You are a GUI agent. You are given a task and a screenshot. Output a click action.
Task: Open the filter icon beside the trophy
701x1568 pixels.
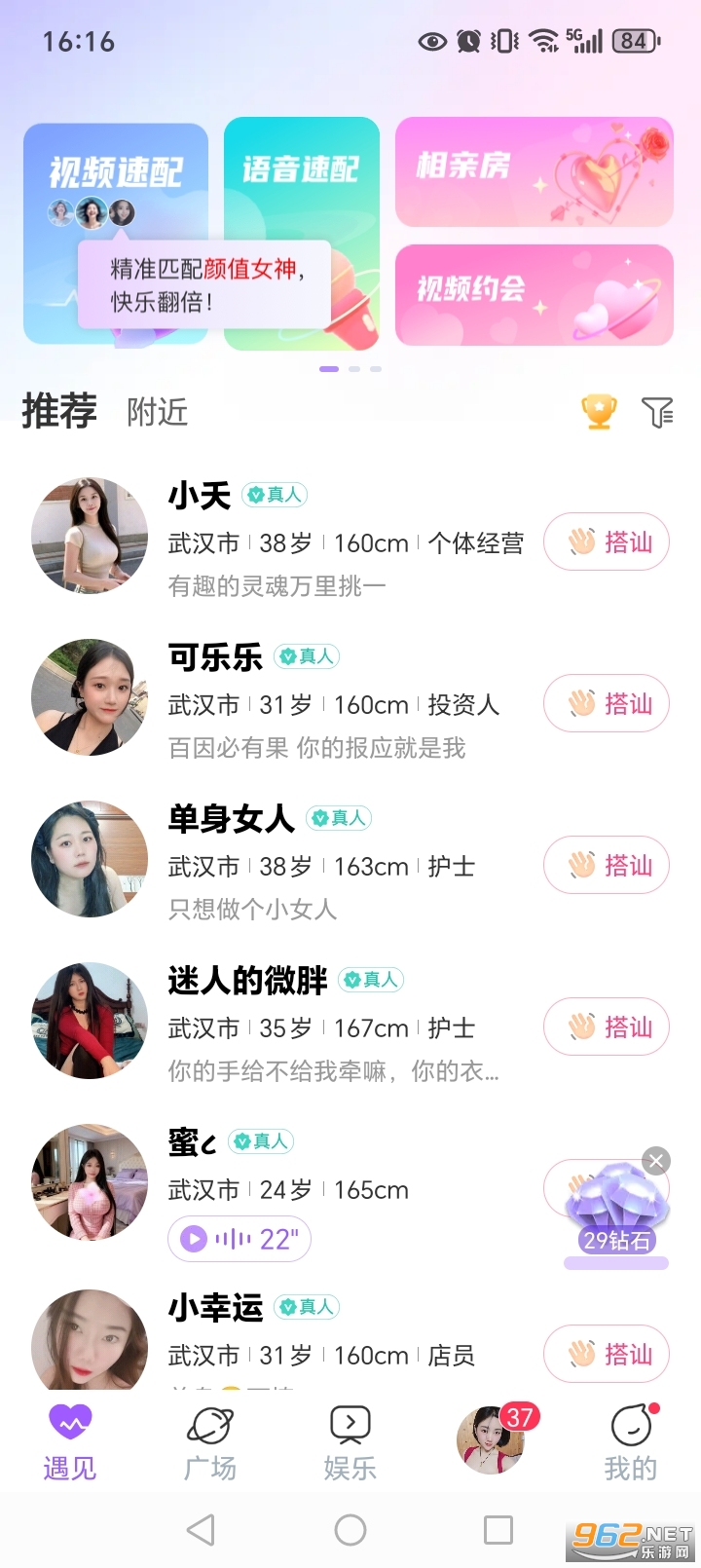(x=658, y=411)
